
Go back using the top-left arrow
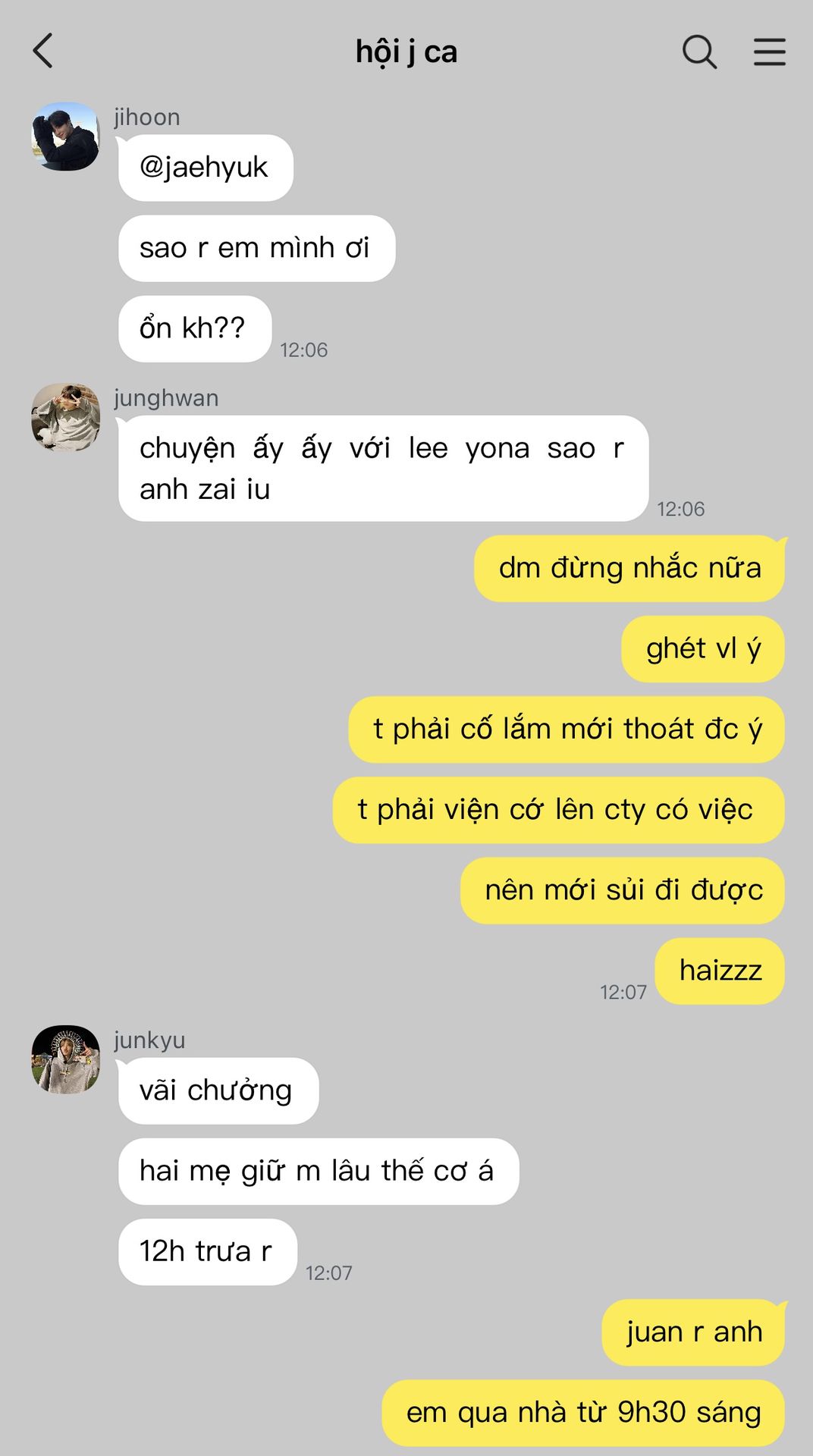point(43,51)
